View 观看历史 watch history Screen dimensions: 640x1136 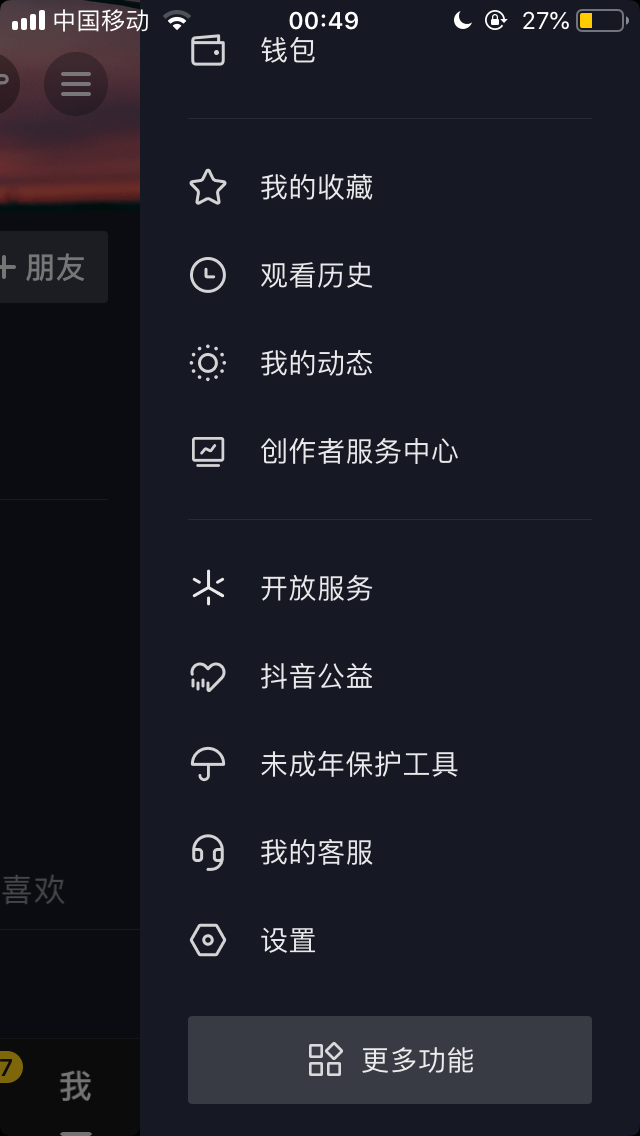[x=316, y=275]
